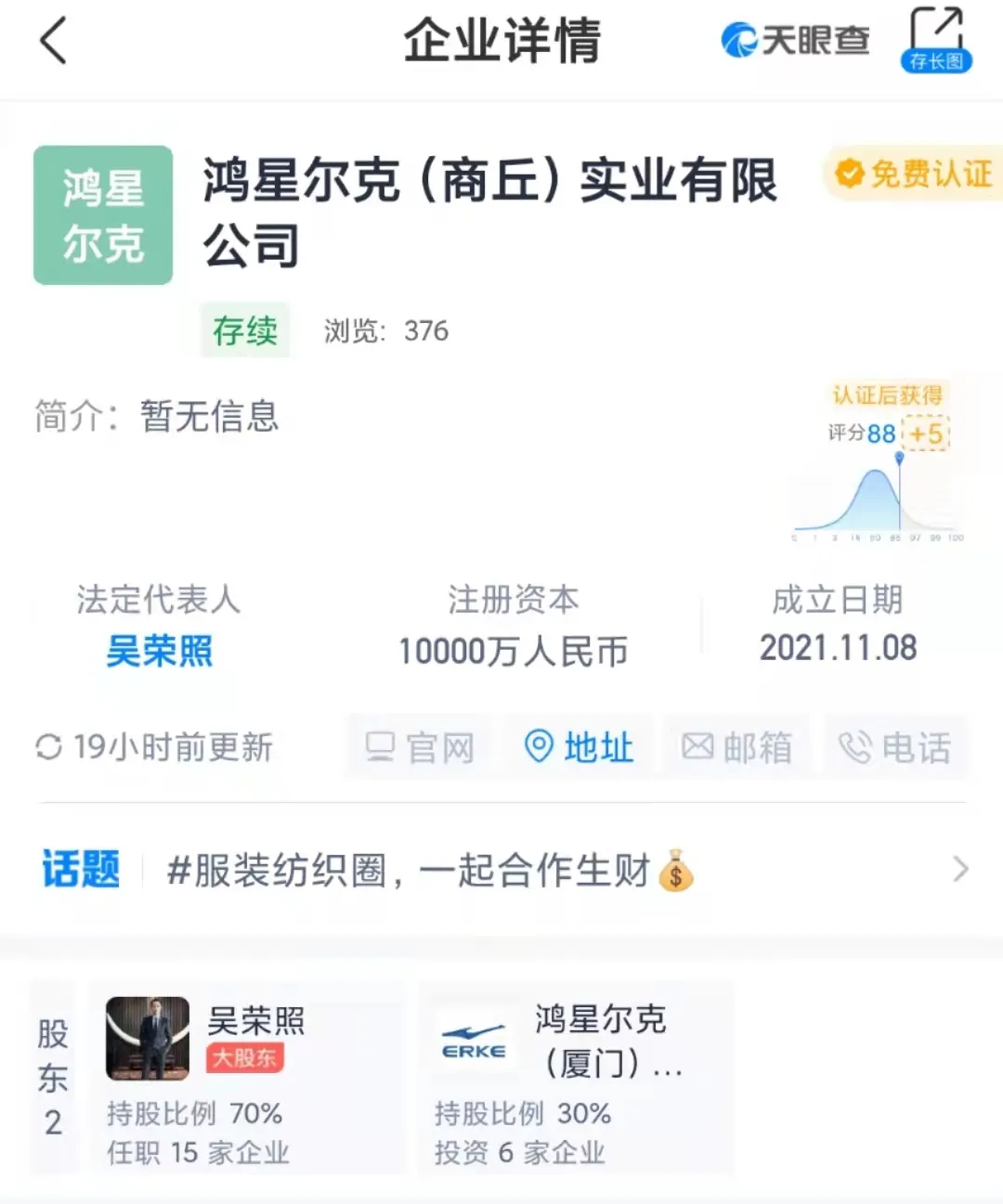View the full 股东 2 shareholder list
Image resolution: width=1003 pixels, height=1204 pixels.
[x=53, y=1077]
